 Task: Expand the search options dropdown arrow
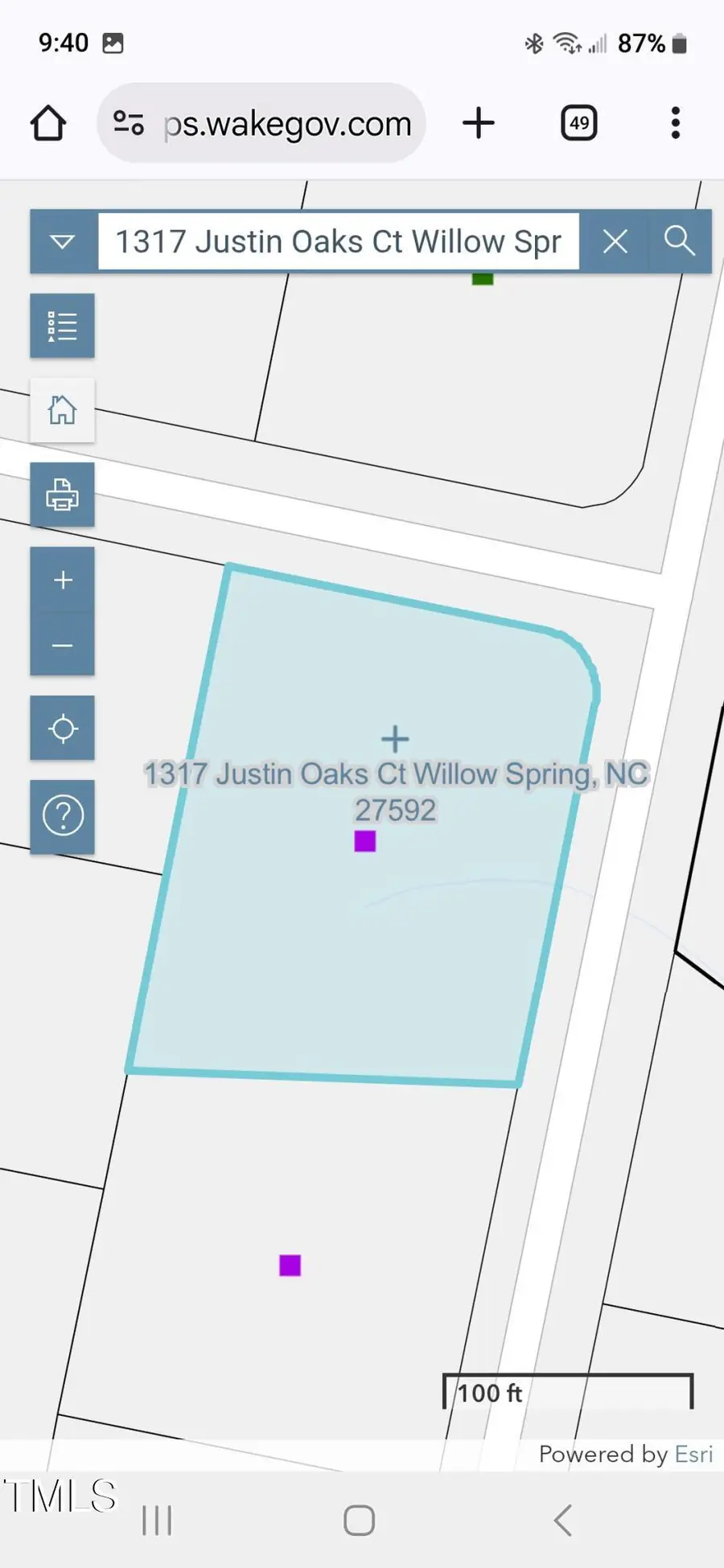pos(63,241)
